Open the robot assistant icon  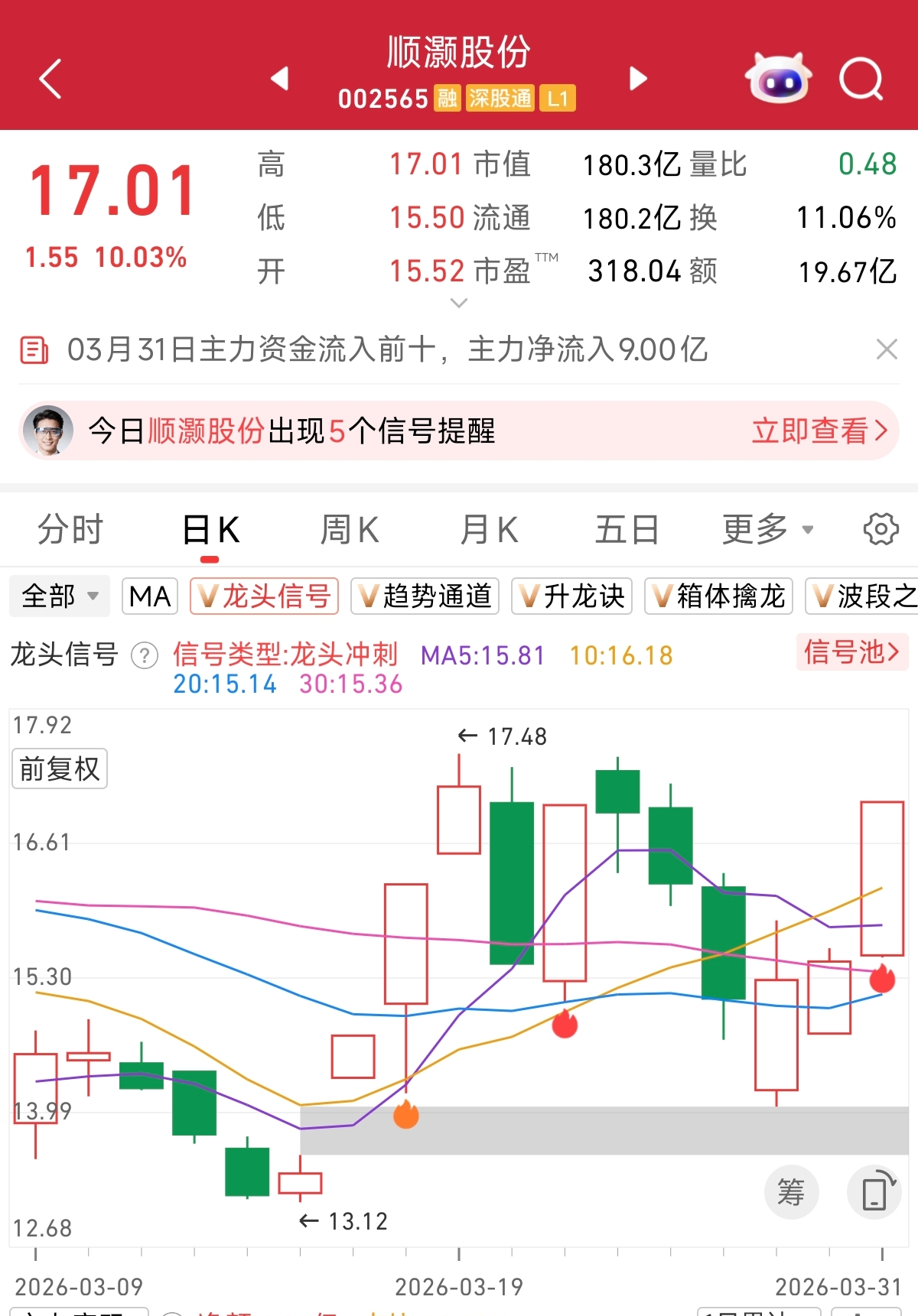[778, 78]
